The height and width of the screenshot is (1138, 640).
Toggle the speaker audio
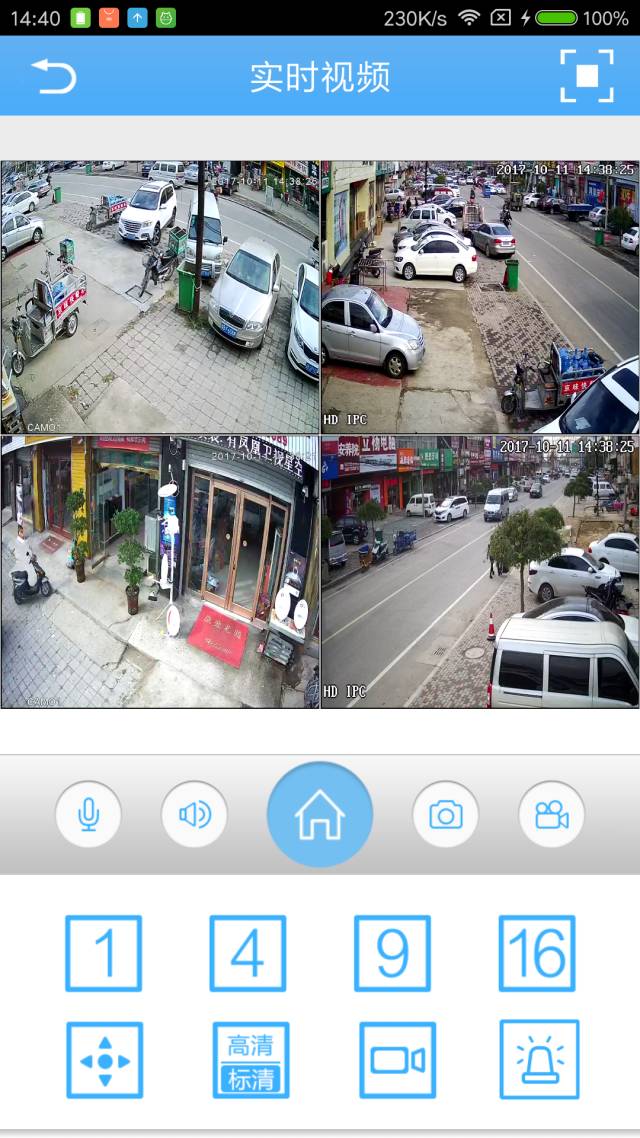pos(194,814)
